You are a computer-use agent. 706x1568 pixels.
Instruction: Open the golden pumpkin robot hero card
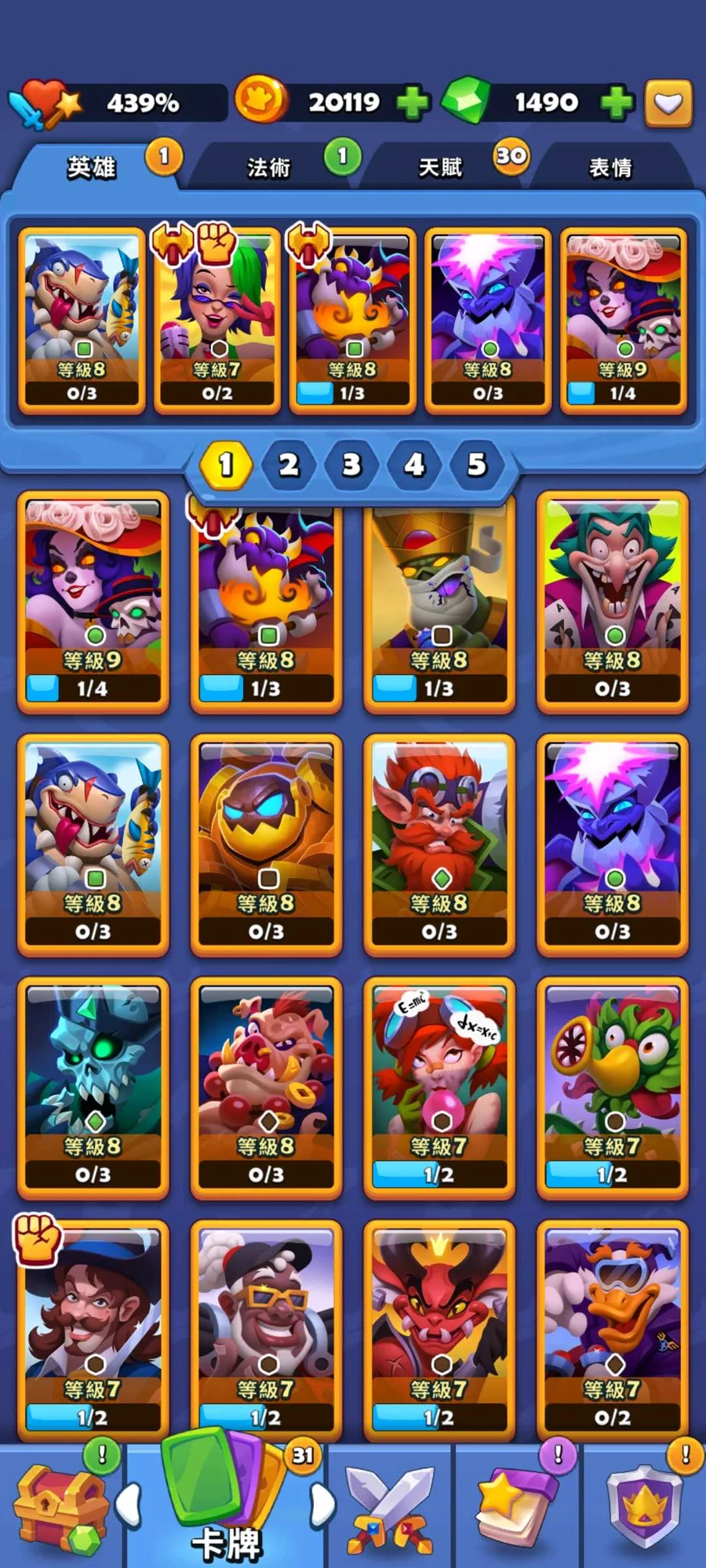click(266, 845)
